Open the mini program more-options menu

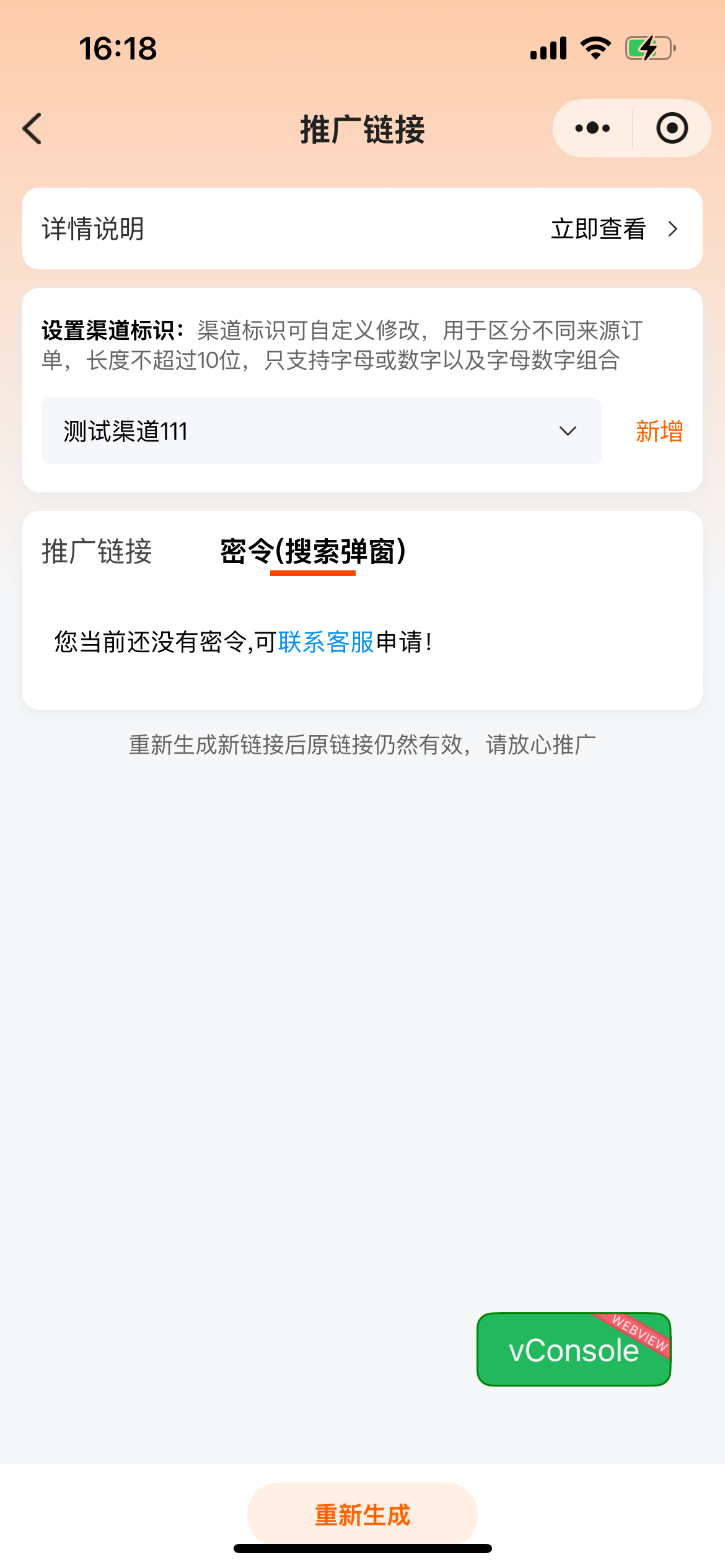point(592,129)
